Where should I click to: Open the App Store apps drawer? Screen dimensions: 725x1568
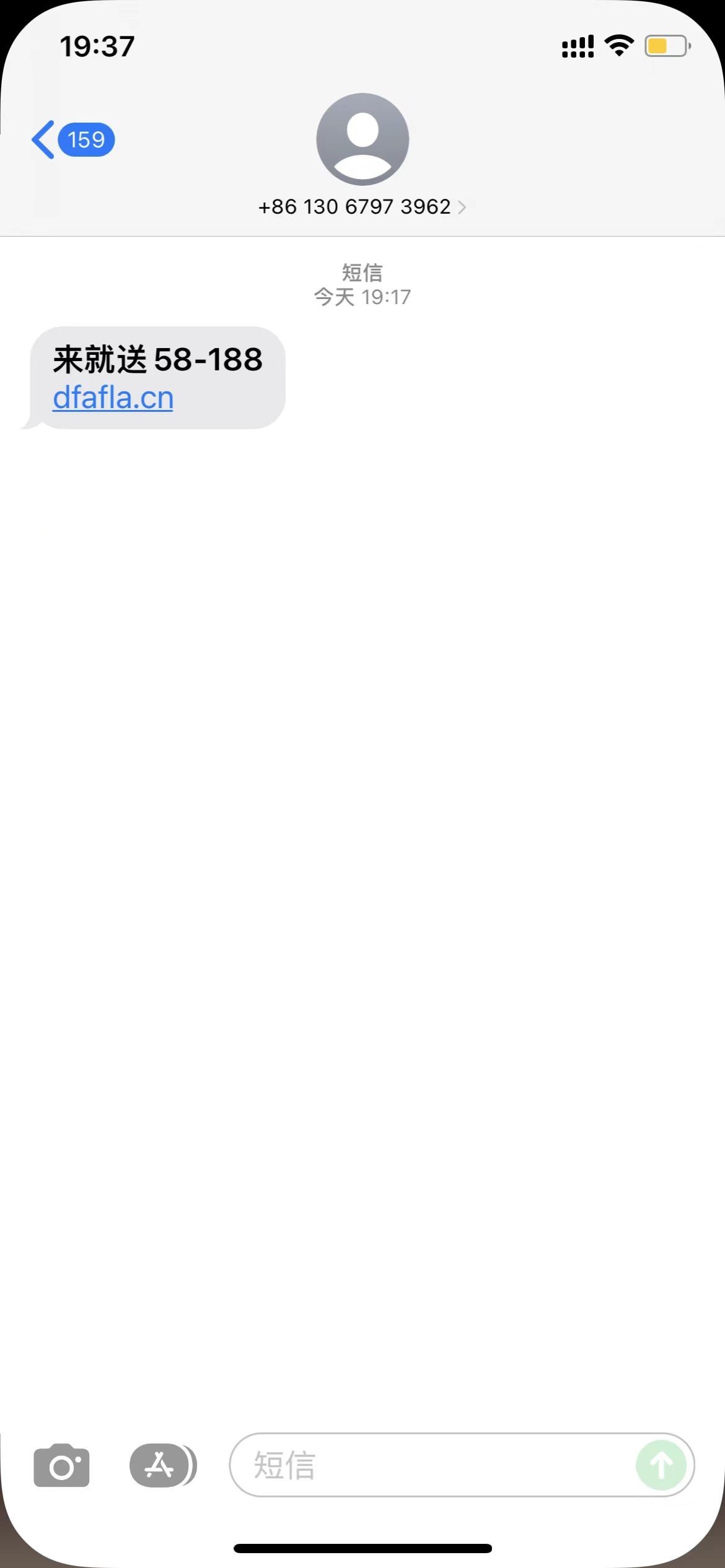[x=160, y=1465]
